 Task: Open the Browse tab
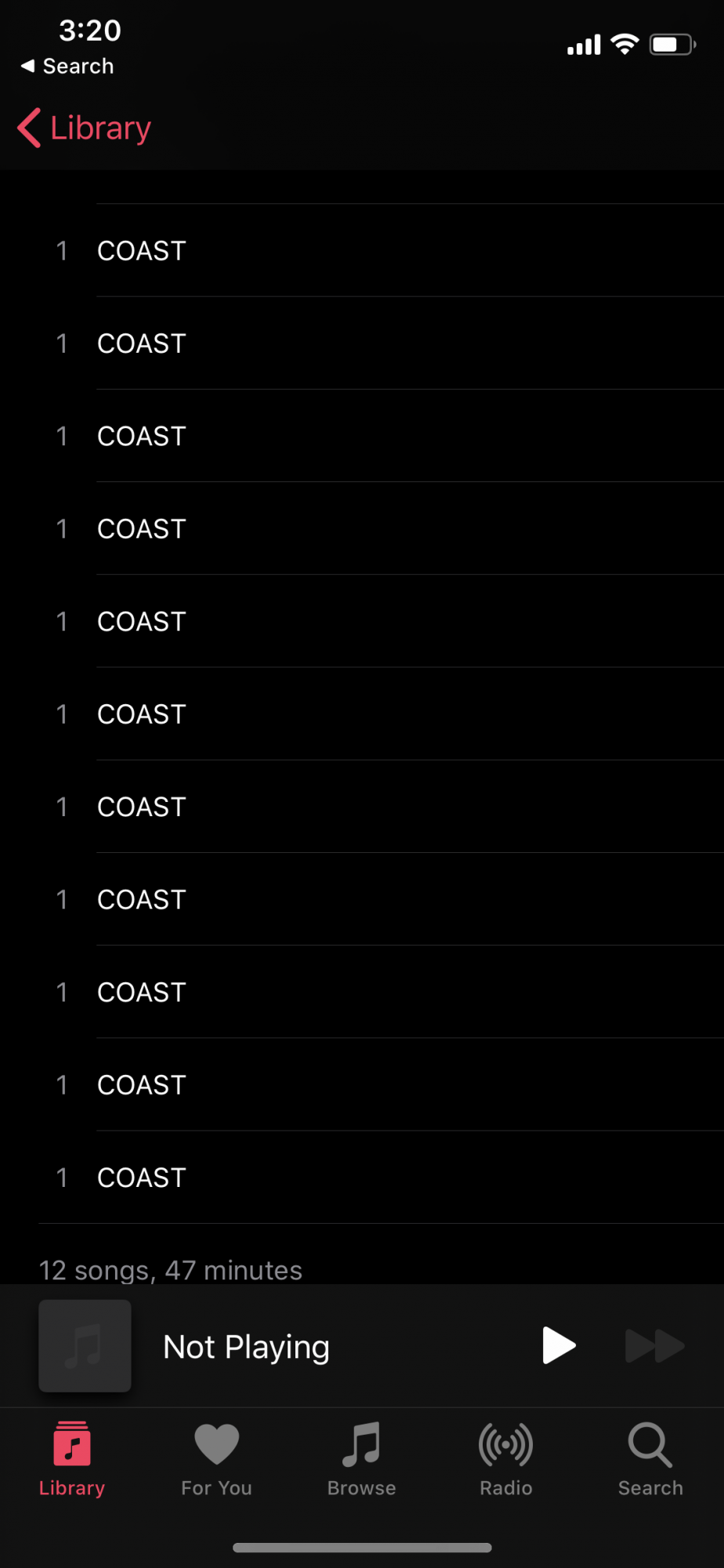coord(361,1457)
